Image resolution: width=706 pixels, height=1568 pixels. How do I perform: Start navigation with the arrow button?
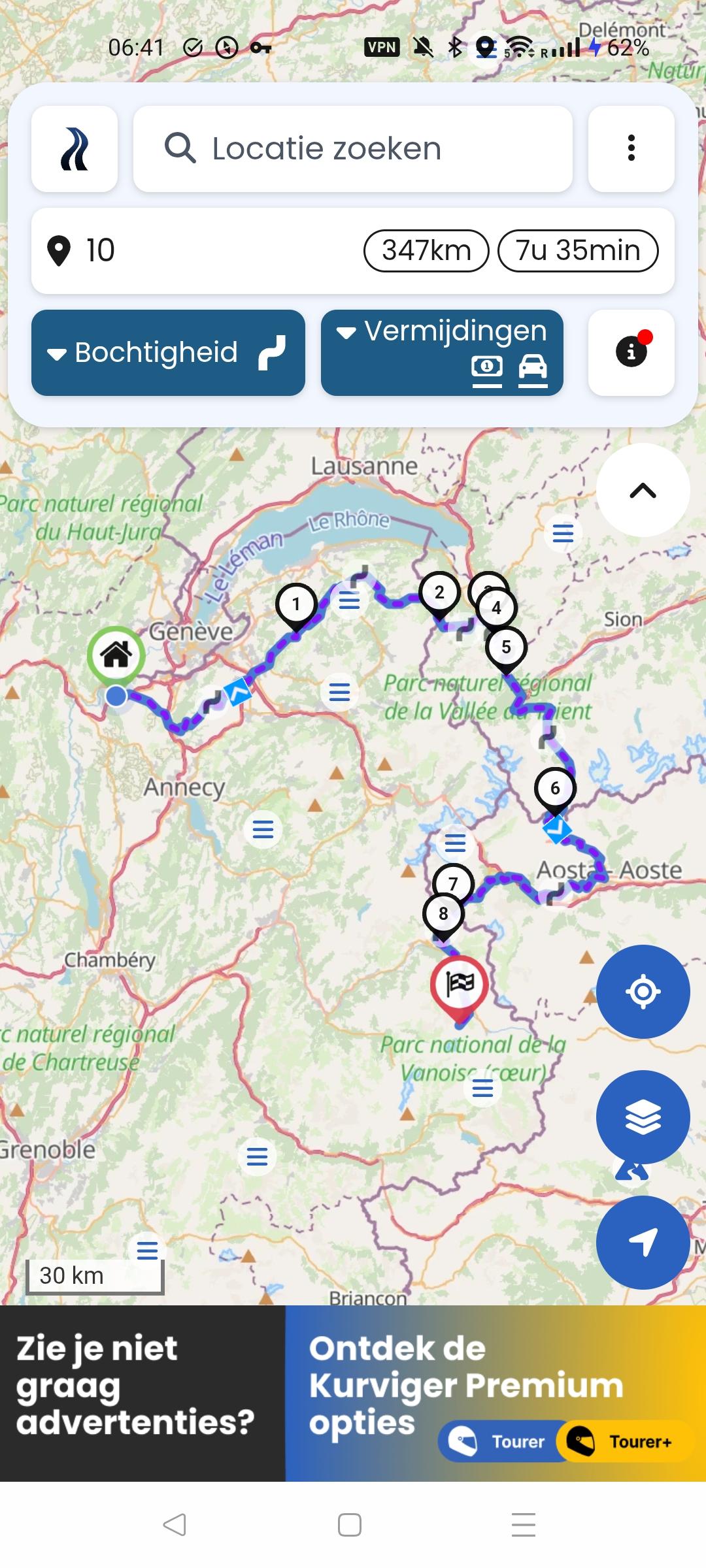tap(643, 1243)
